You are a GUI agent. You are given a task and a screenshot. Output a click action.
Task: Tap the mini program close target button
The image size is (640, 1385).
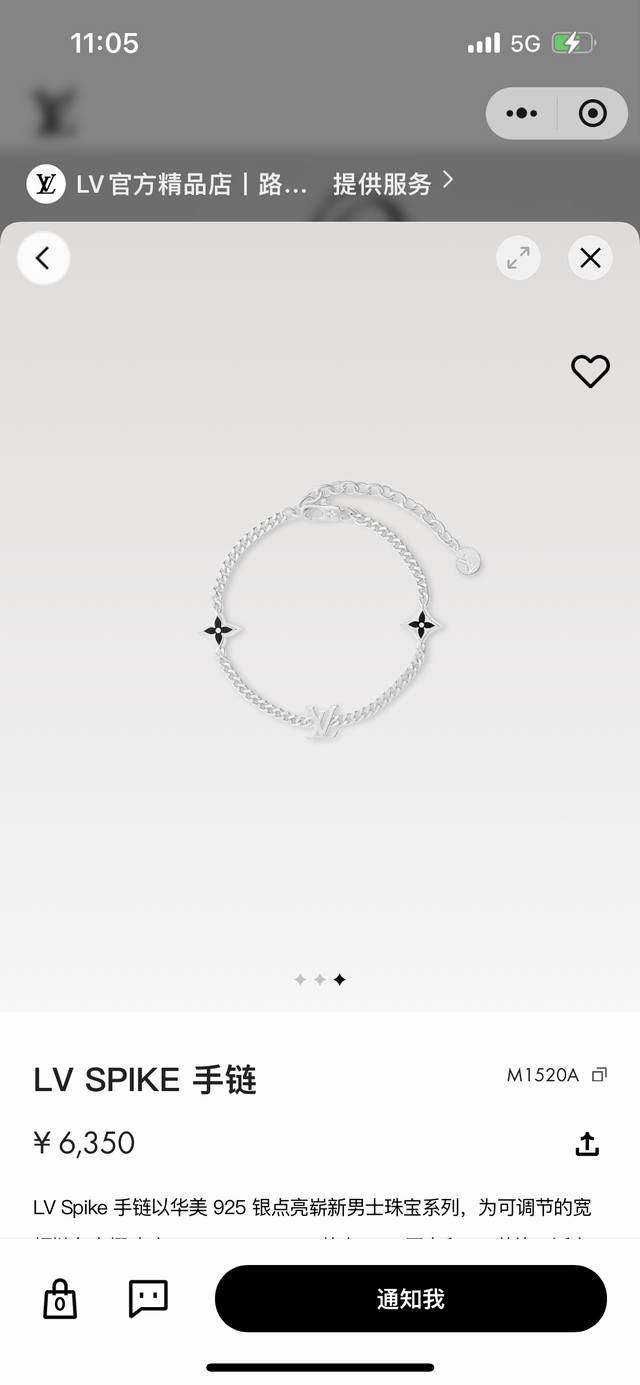(x=593, y=113)
